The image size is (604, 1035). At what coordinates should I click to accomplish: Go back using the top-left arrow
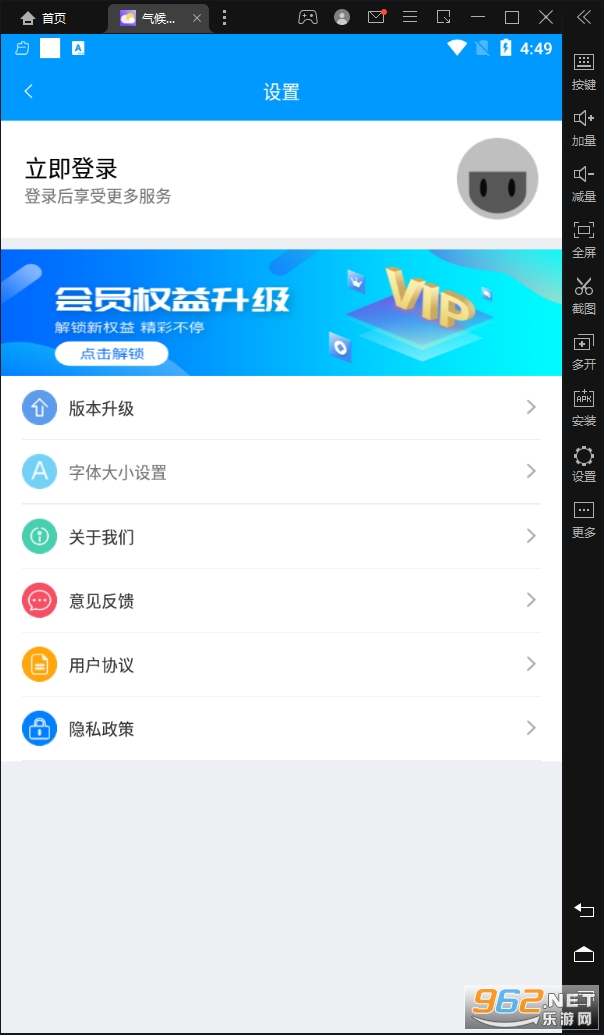click(28, 91)
